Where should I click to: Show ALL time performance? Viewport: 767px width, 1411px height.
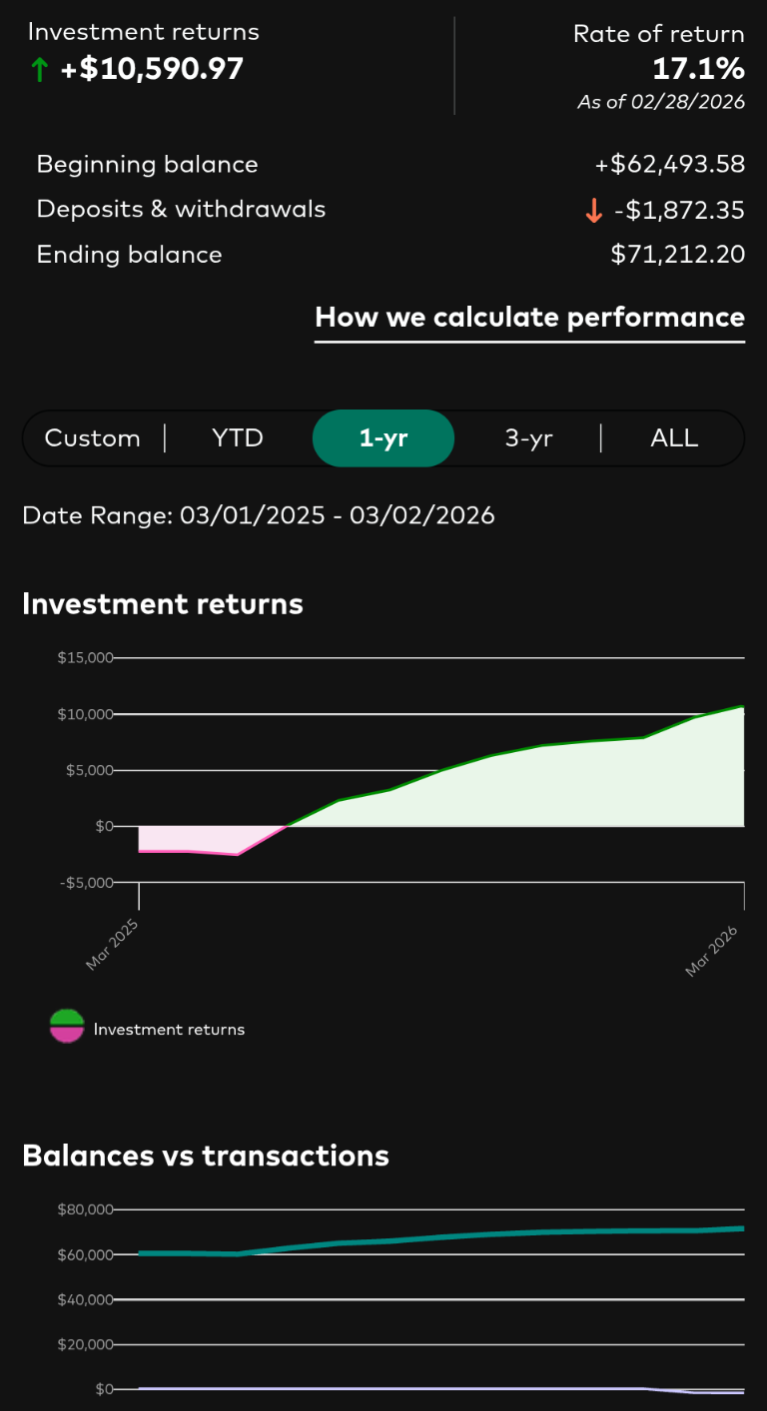coord(674,438)
